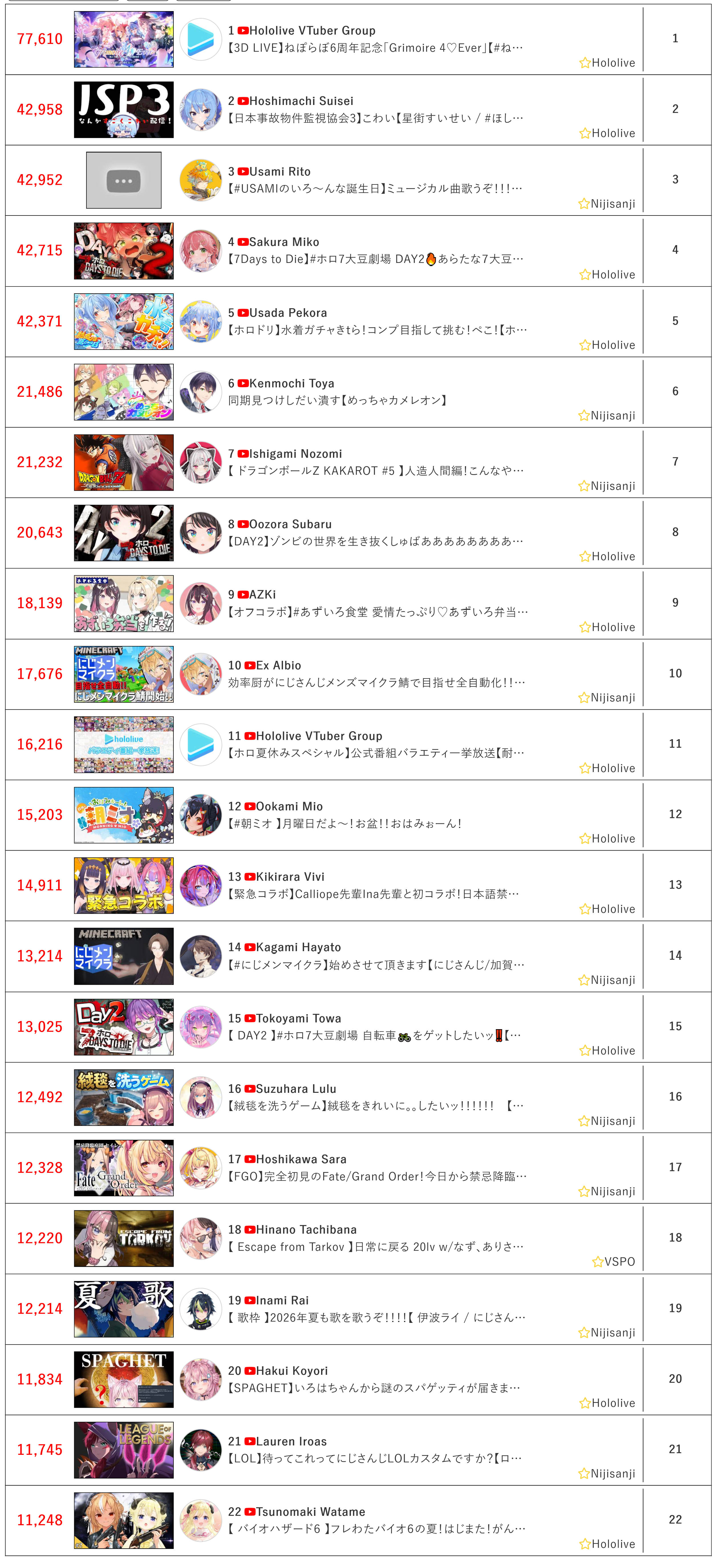This screenshot has height=1568, width=713.
Task: Open the Hololive variety broadcast stream title in row 11
Action: pyautogui.click(x=376, y=753)
